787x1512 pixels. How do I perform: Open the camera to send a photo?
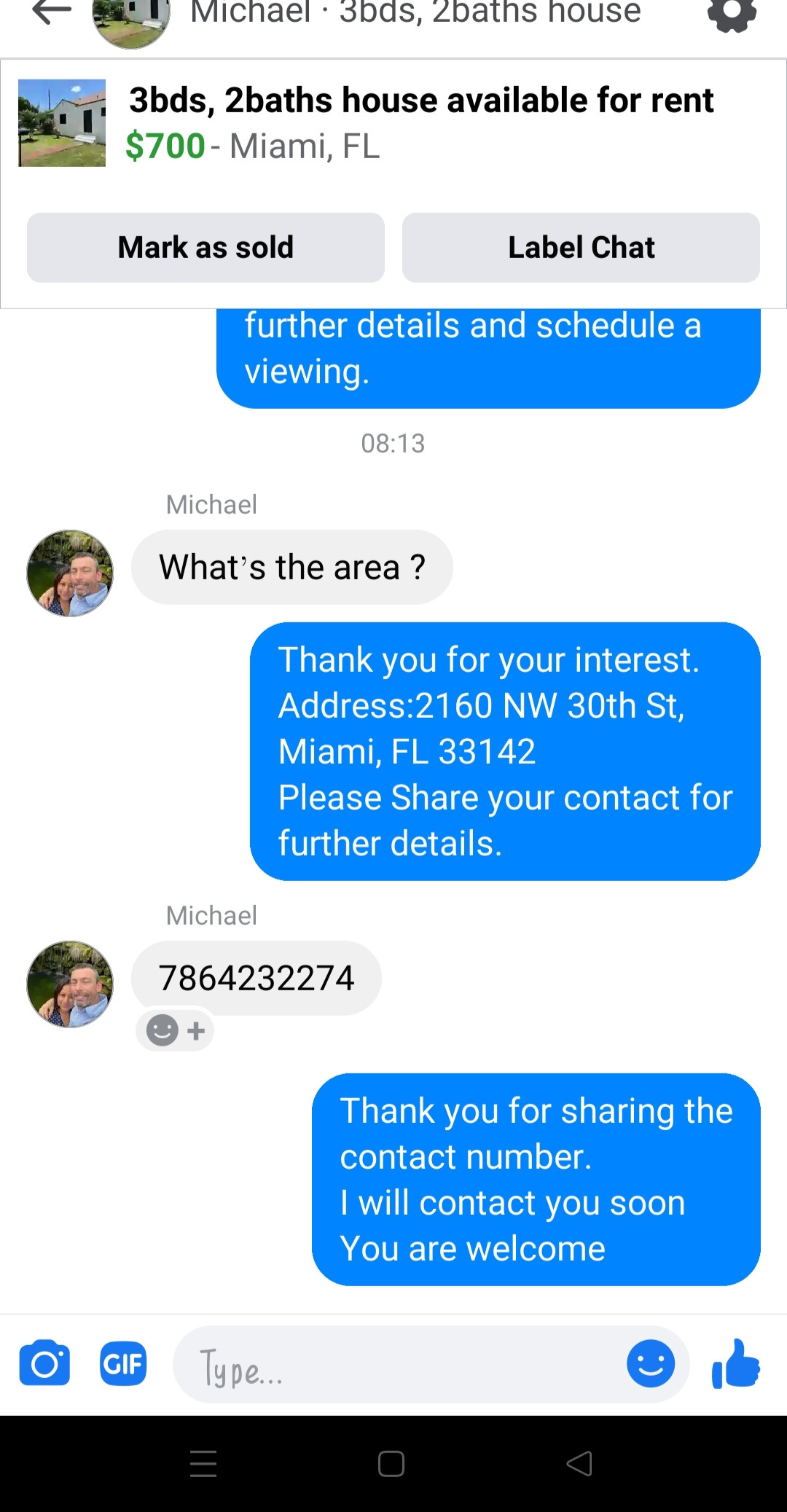coord(44,1363)
